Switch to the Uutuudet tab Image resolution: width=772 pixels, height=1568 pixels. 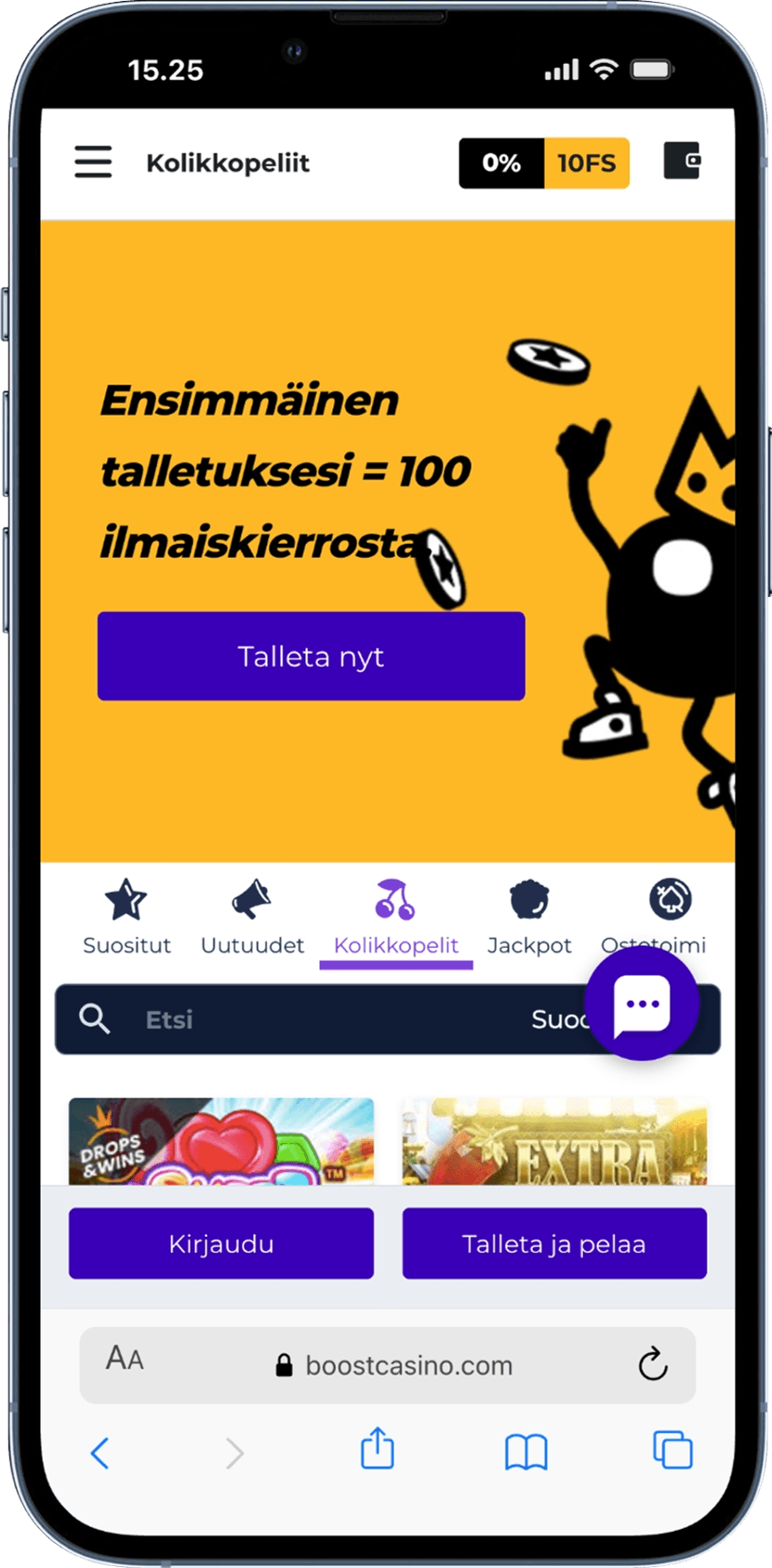pyautogui.click(x=252, y=918)
